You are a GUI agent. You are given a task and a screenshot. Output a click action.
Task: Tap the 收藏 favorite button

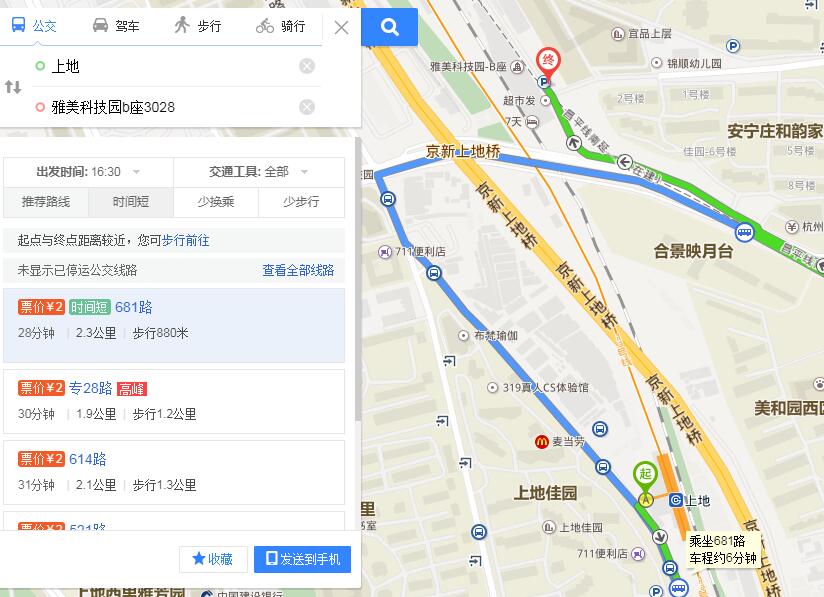click(x=213, y=559)
